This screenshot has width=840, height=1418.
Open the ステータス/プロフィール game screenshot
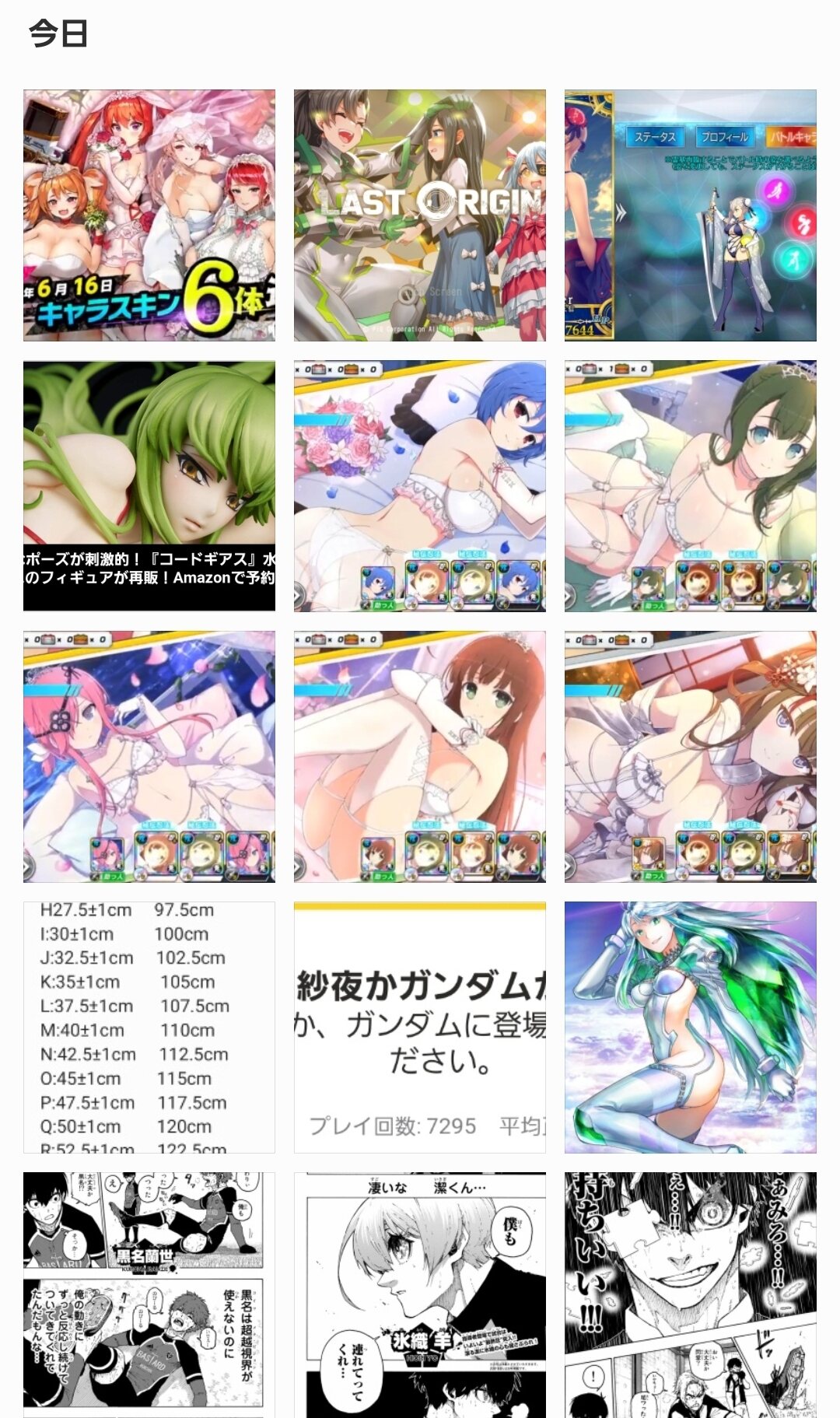click(690, 215)
